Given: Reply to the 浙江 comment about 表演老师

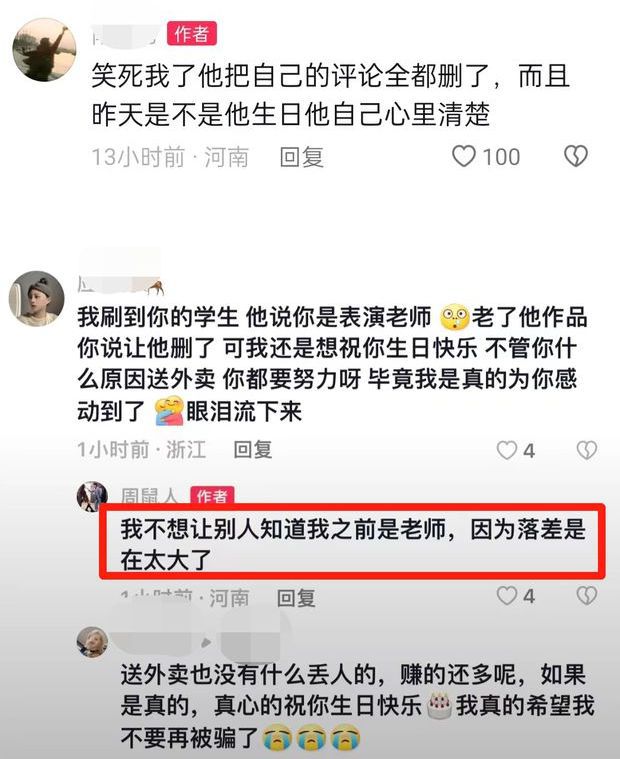Looking at the screenshot, I should pos(253,450).
